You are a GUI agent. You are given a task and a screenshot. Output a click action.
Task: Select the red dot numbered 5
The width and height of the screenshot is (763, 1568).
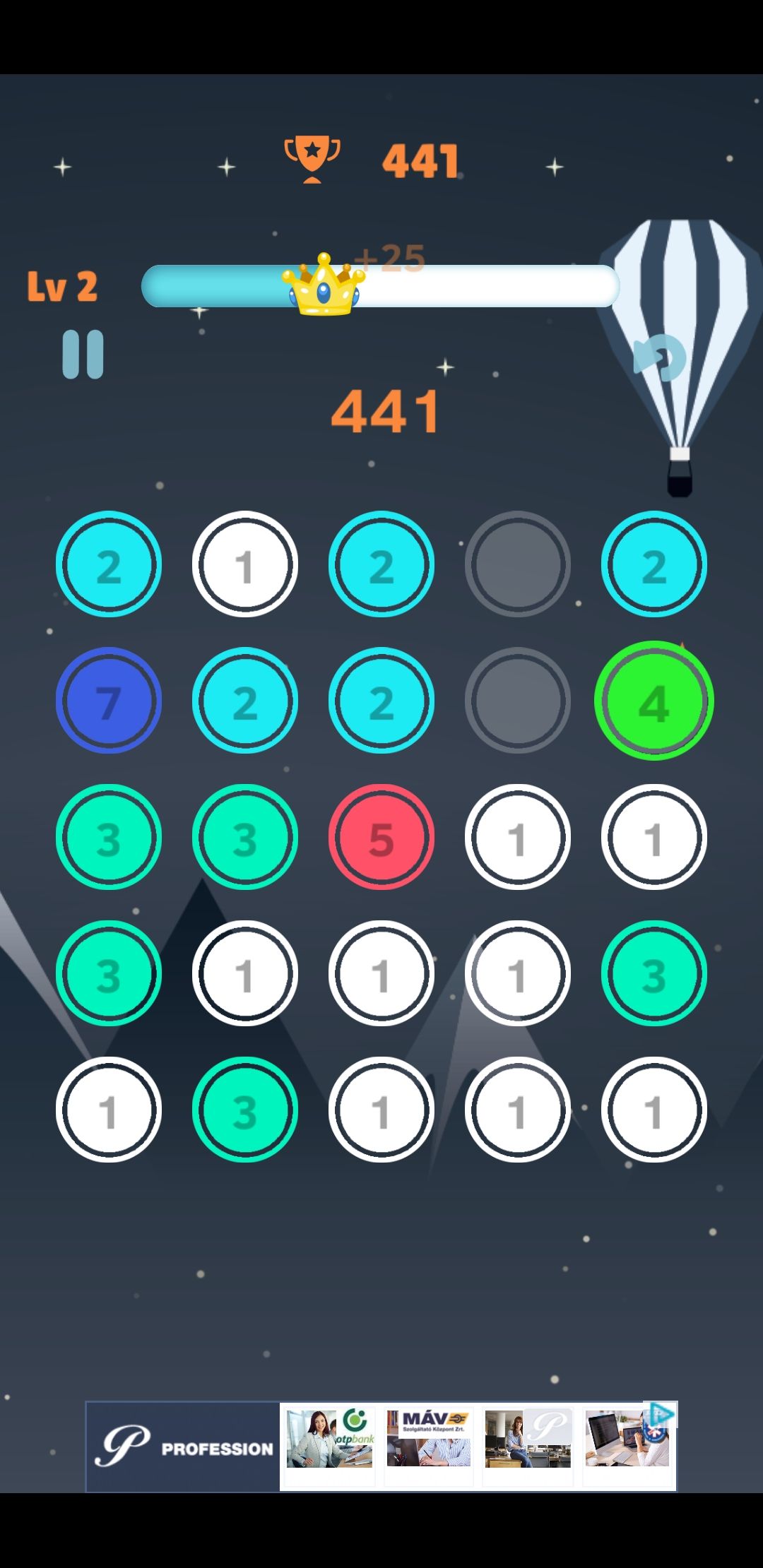click(x=381, y=836)
